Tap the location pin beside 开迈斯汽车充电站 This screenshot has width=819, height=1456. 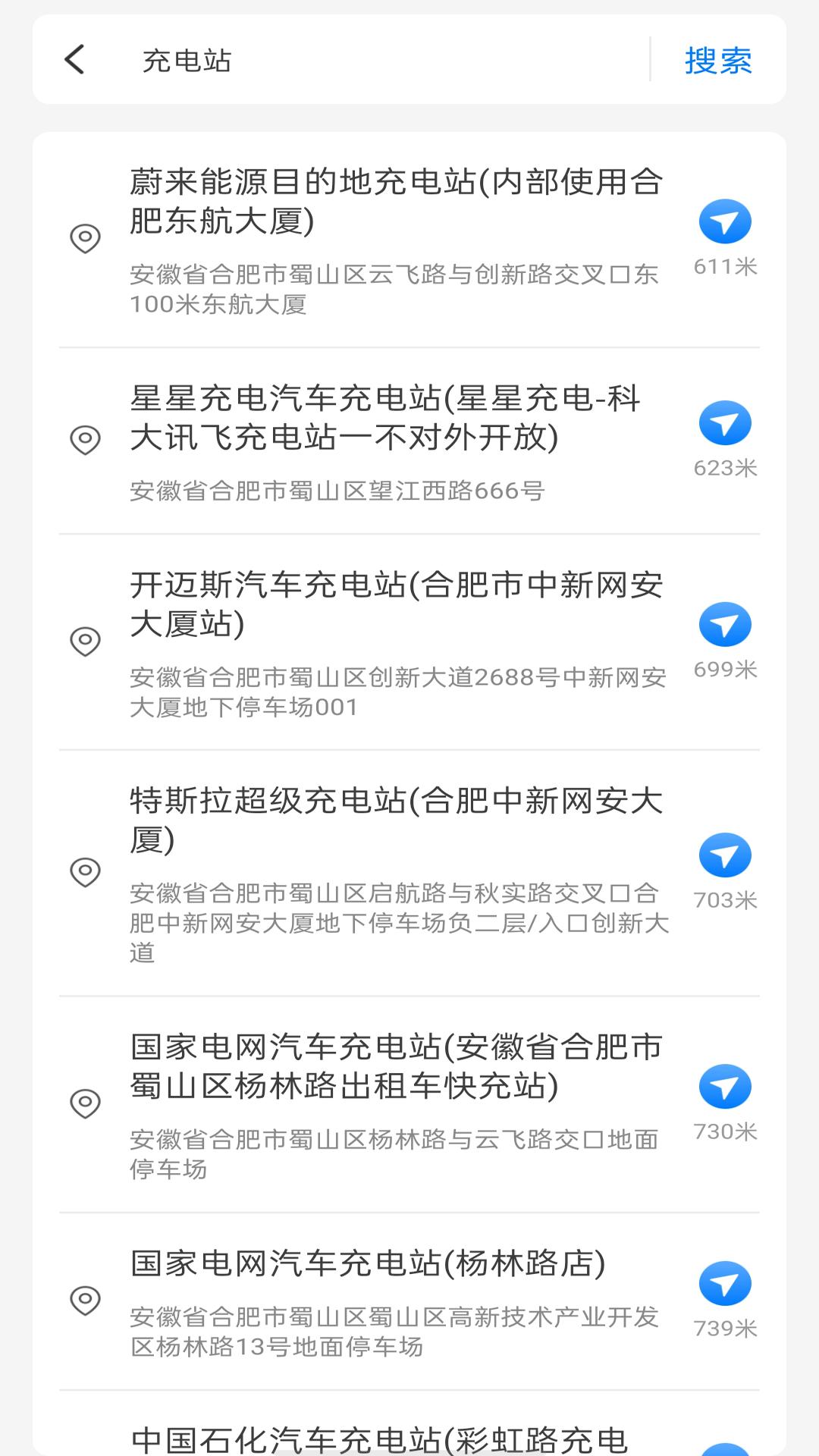86,640
